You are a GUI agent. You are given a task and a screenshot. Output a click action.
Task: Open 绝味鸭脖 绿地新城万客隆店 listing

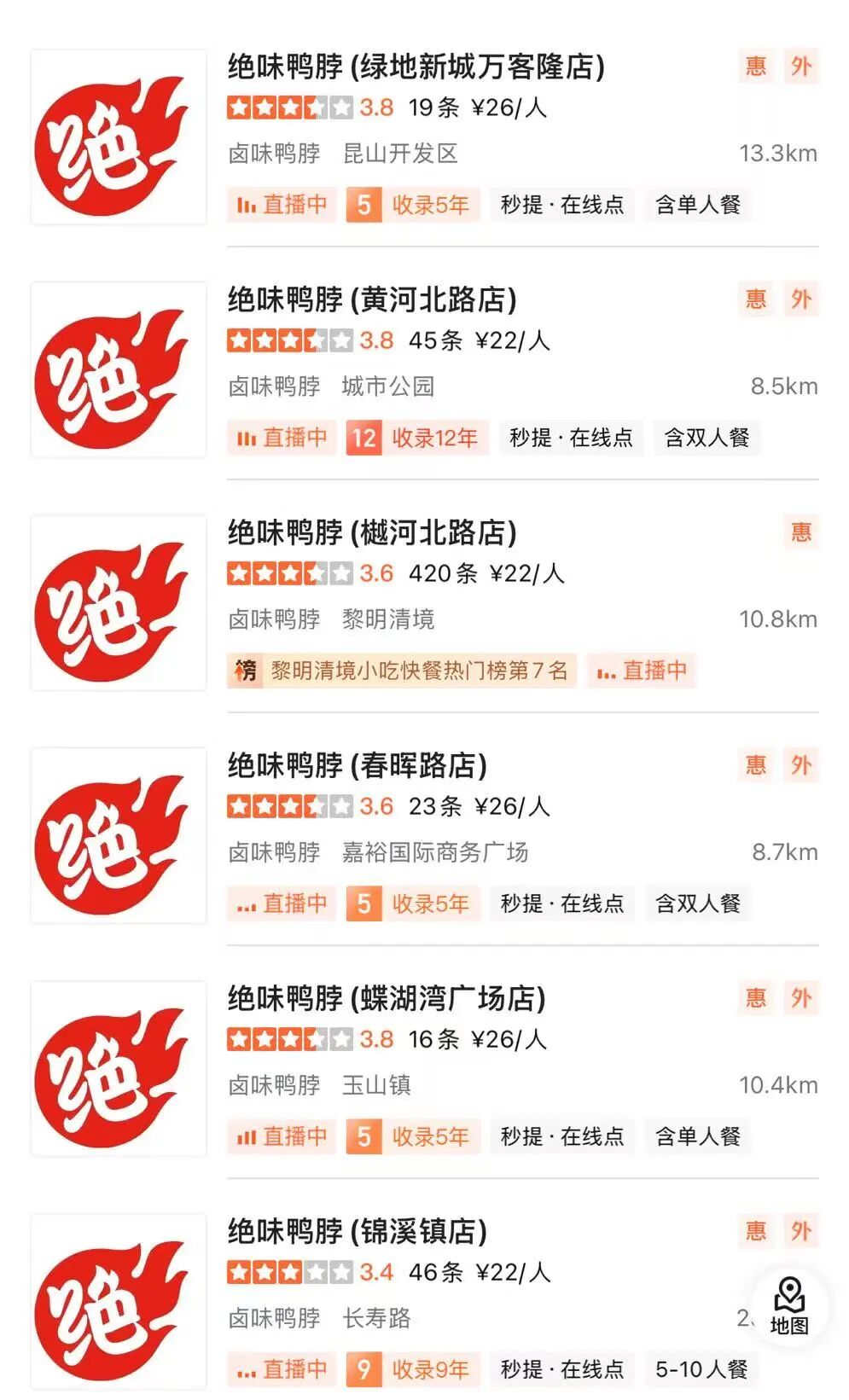pyautogui.click(x=416, y=67)
